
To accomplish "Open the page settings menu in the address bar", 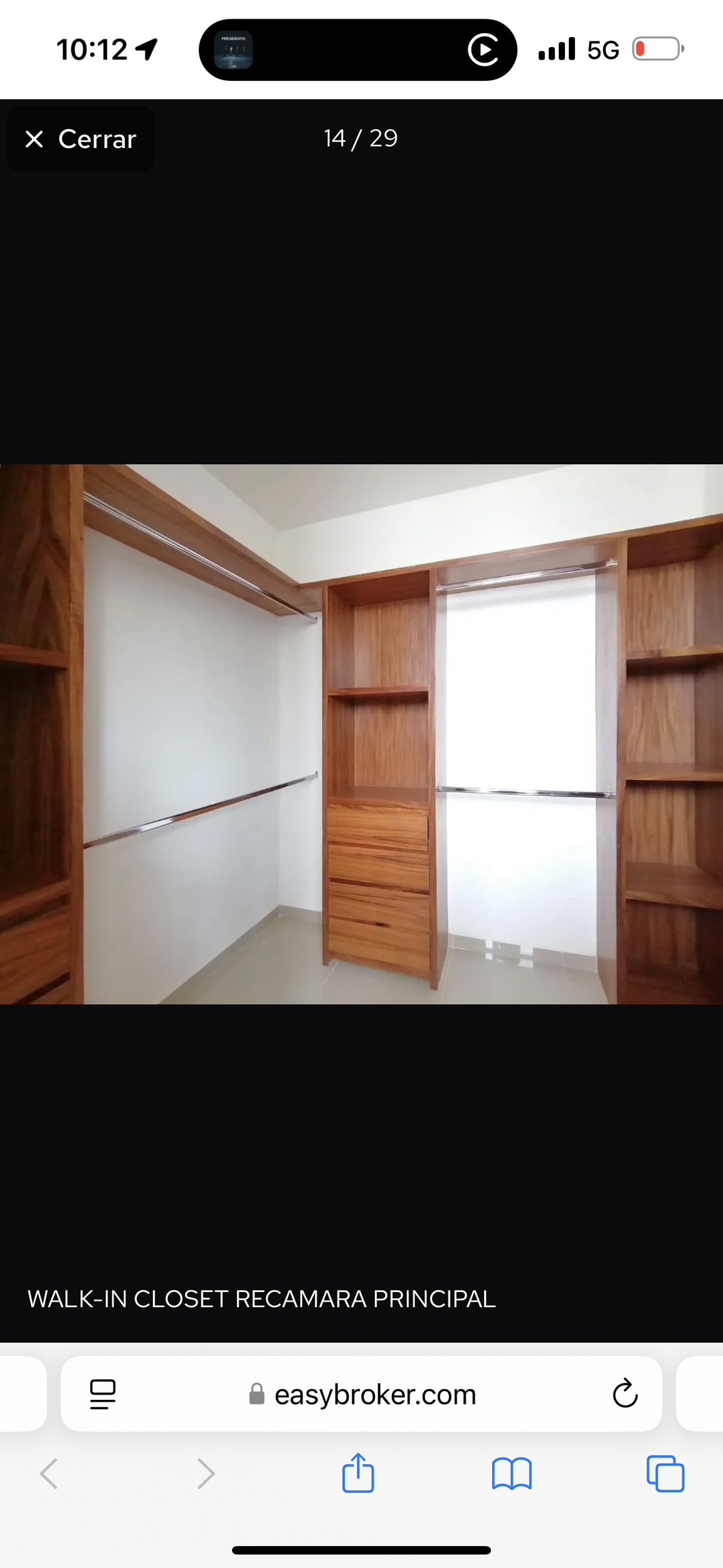I will [x=103, y=1394].
